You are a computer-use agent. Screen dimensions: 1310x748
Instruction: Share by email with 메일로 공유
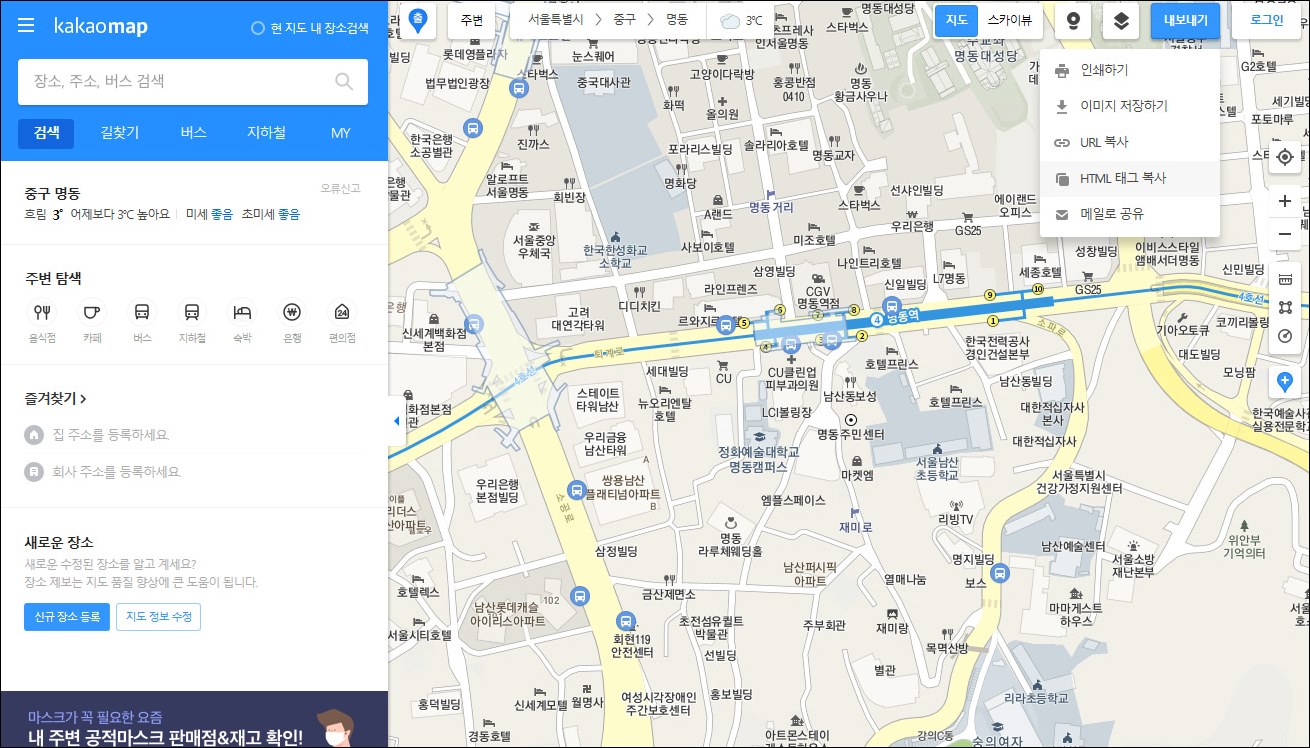pos(1112,215)
